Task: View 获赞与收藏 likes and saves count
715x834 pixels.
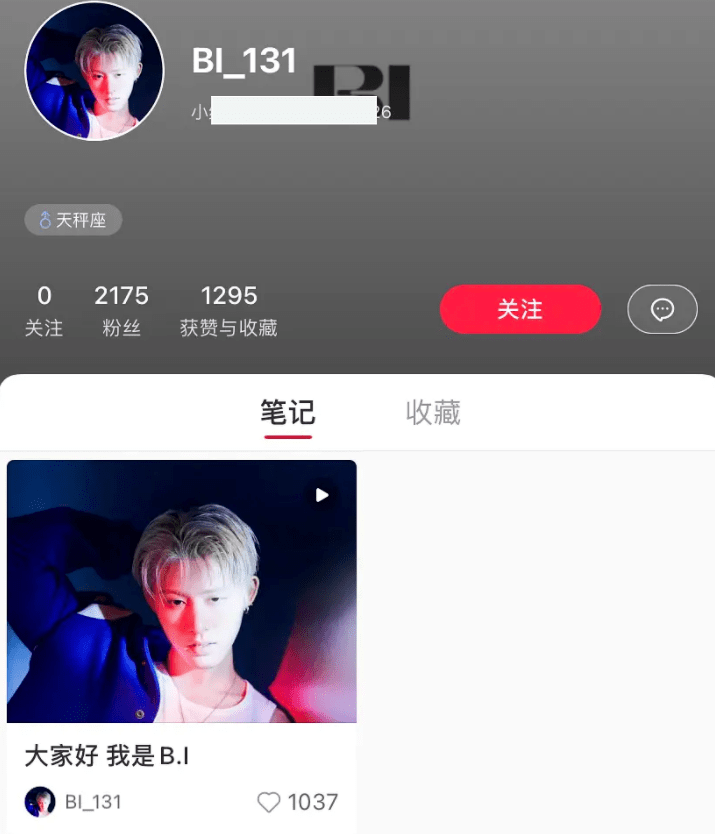Action: point(229,310)
